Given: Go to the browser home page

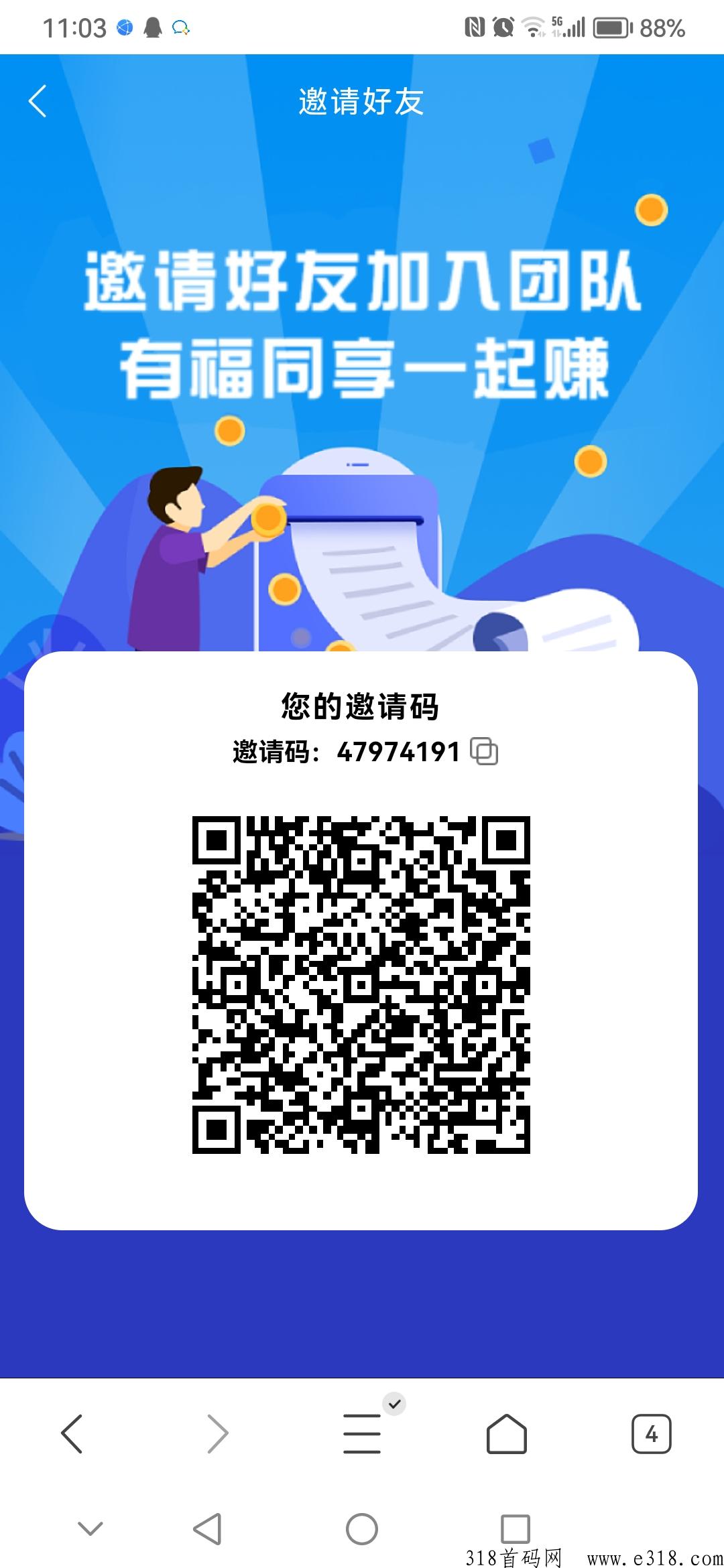Looking at the screenshot, I should (506, 1434).
